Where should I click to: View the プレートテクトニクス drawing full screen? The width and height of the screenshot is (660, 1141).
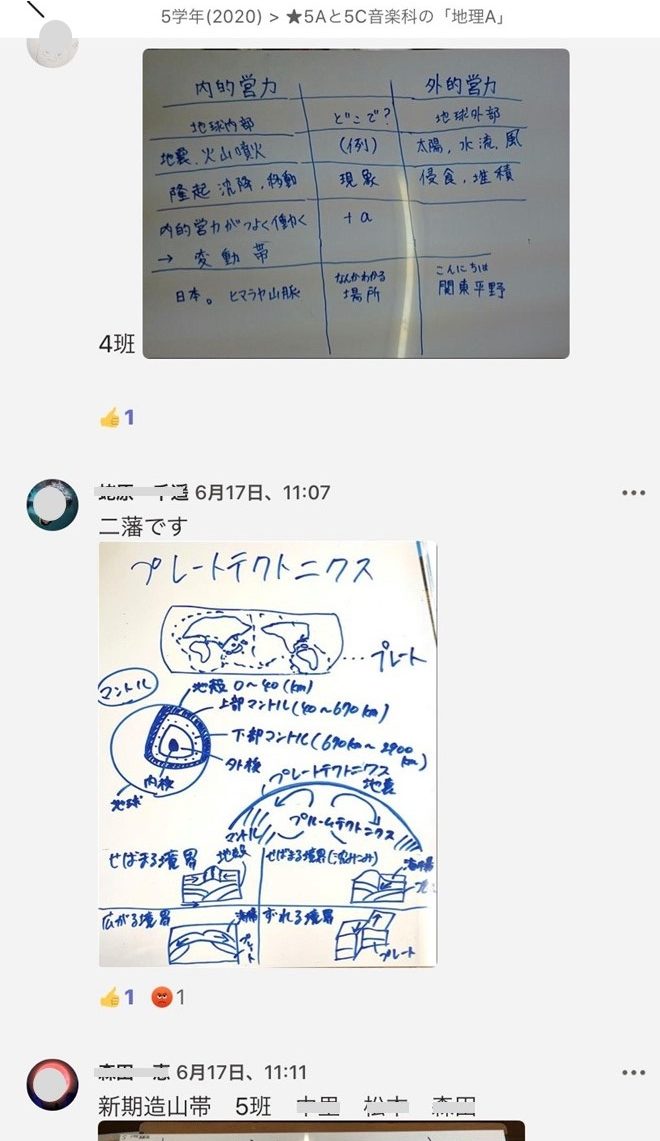point(267,754)
